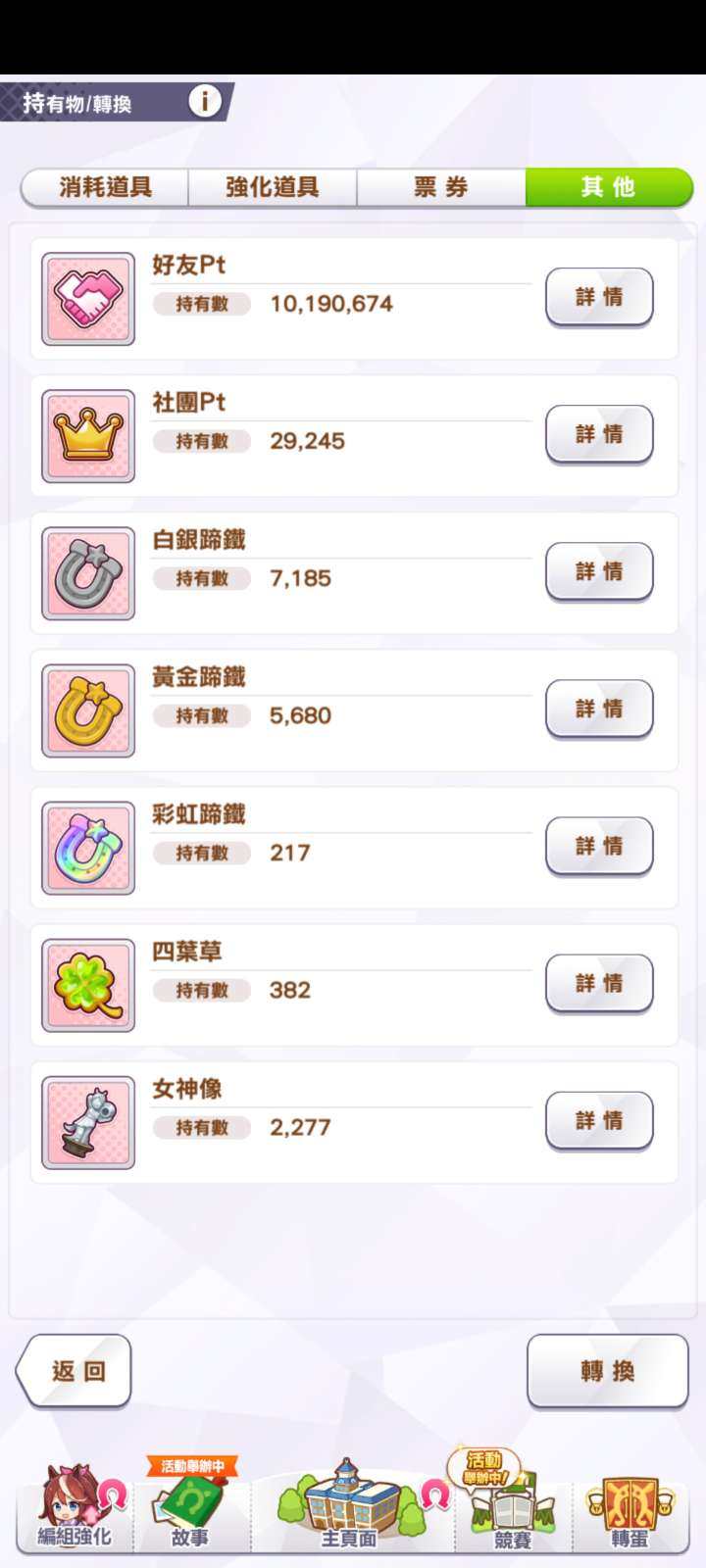Open the 轉蛋 gacha section
This screenshot has width=706, height=1568.
(x=632, y=1514)
